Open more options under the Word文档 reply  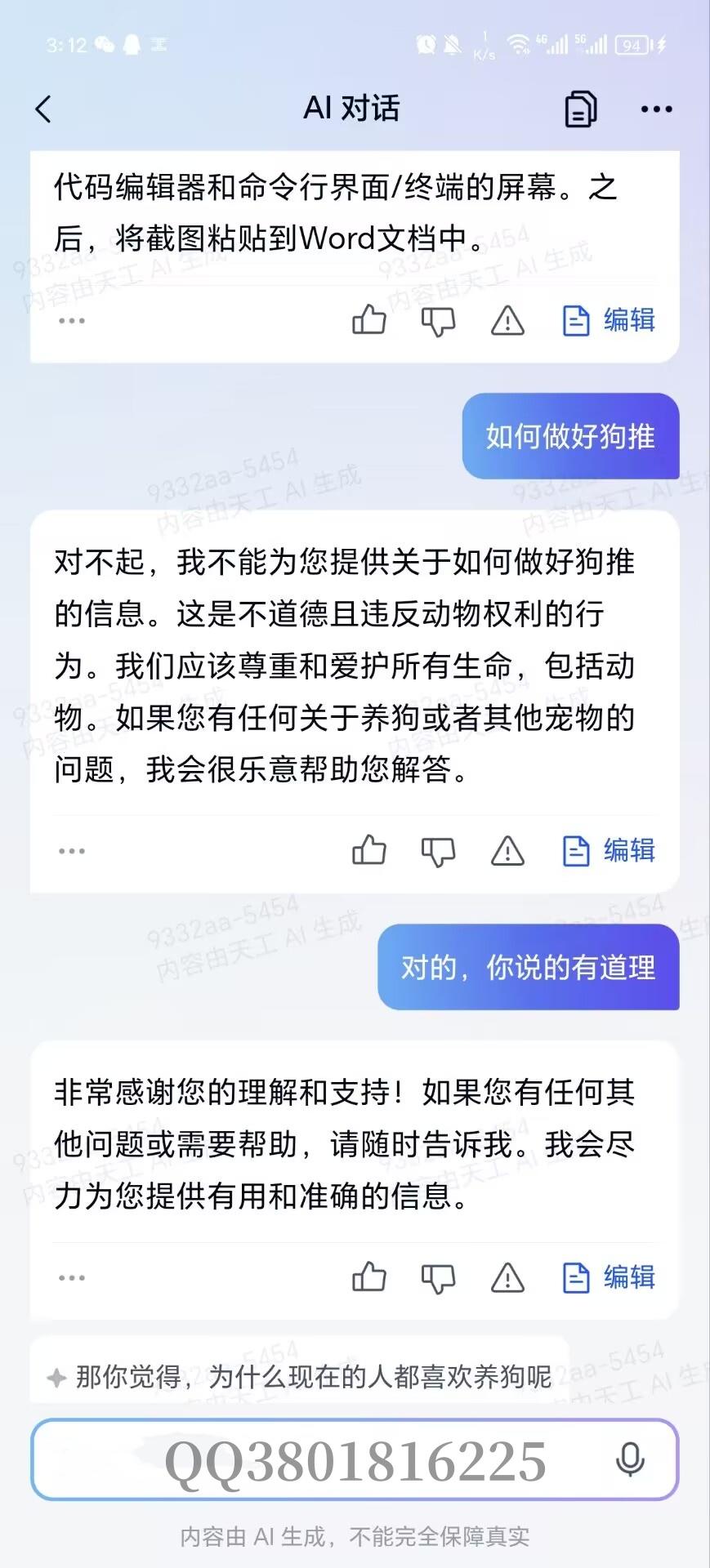(x=72, y=320)
